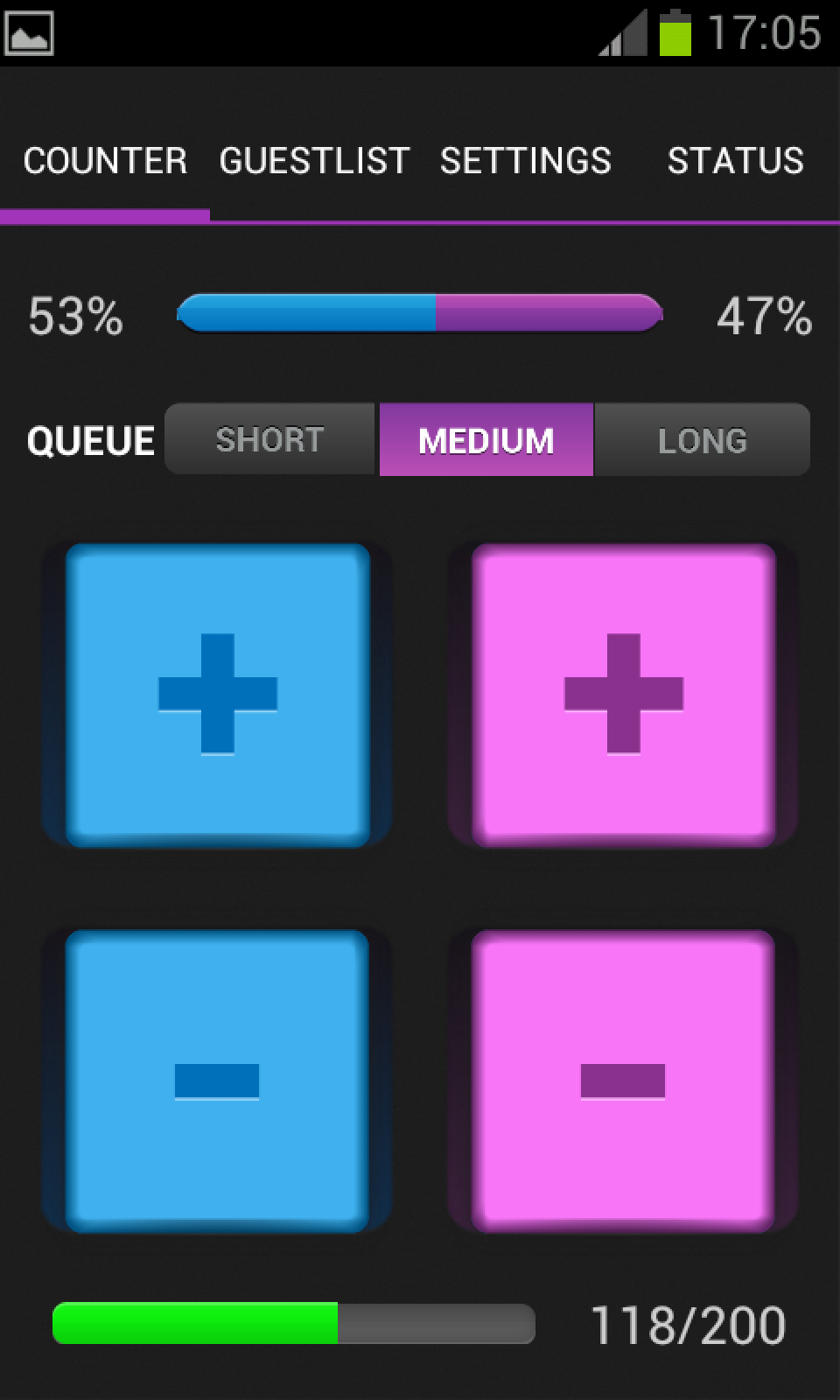Choose Medium queue length
The image size is (840, 1400).
tap(486, 439)
